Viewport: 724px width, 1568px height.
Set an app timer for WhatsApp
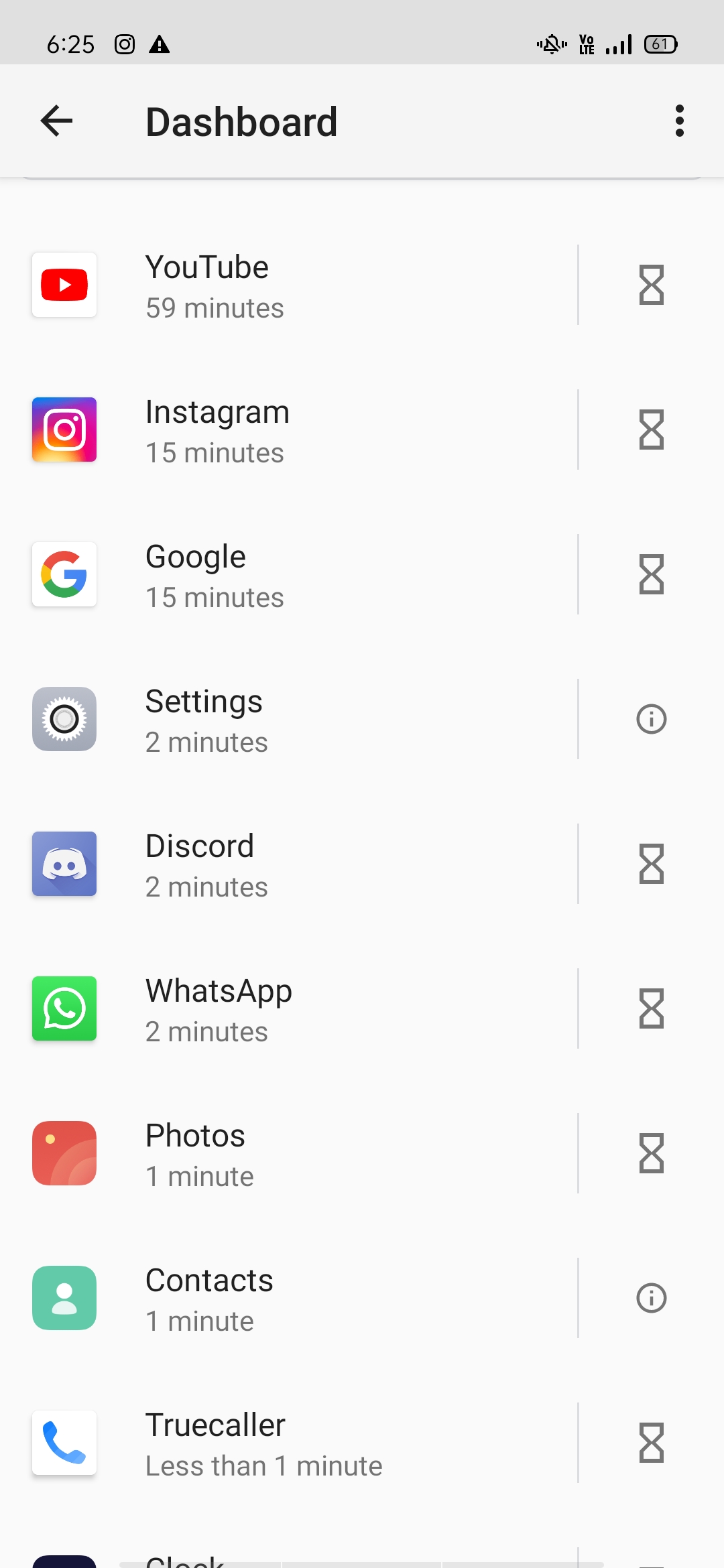(651, 1008)
